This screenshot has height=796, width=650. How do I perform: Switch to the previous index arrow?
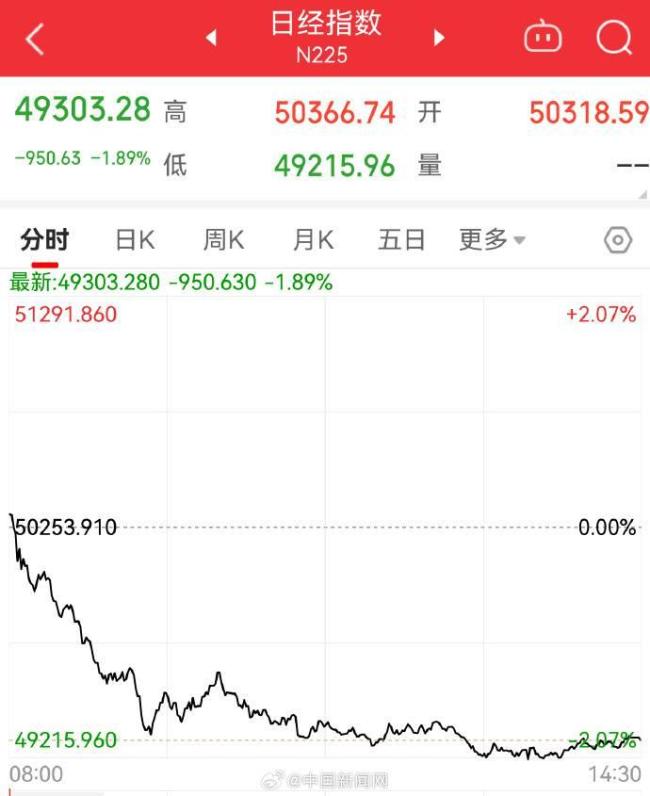211,38
